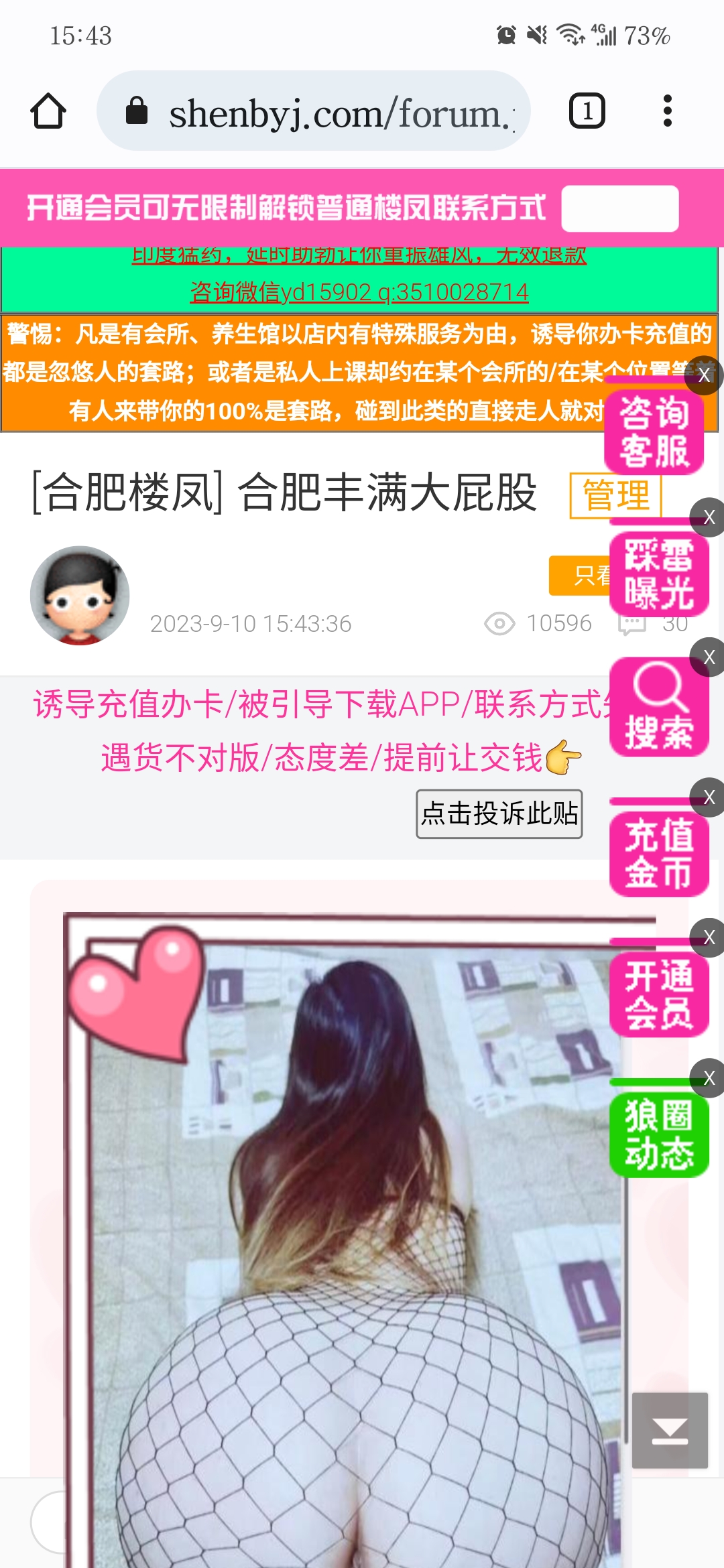The image size is (724, 1568).
Task: Open the 搜索 floating search button
Action: pos(659,708)
